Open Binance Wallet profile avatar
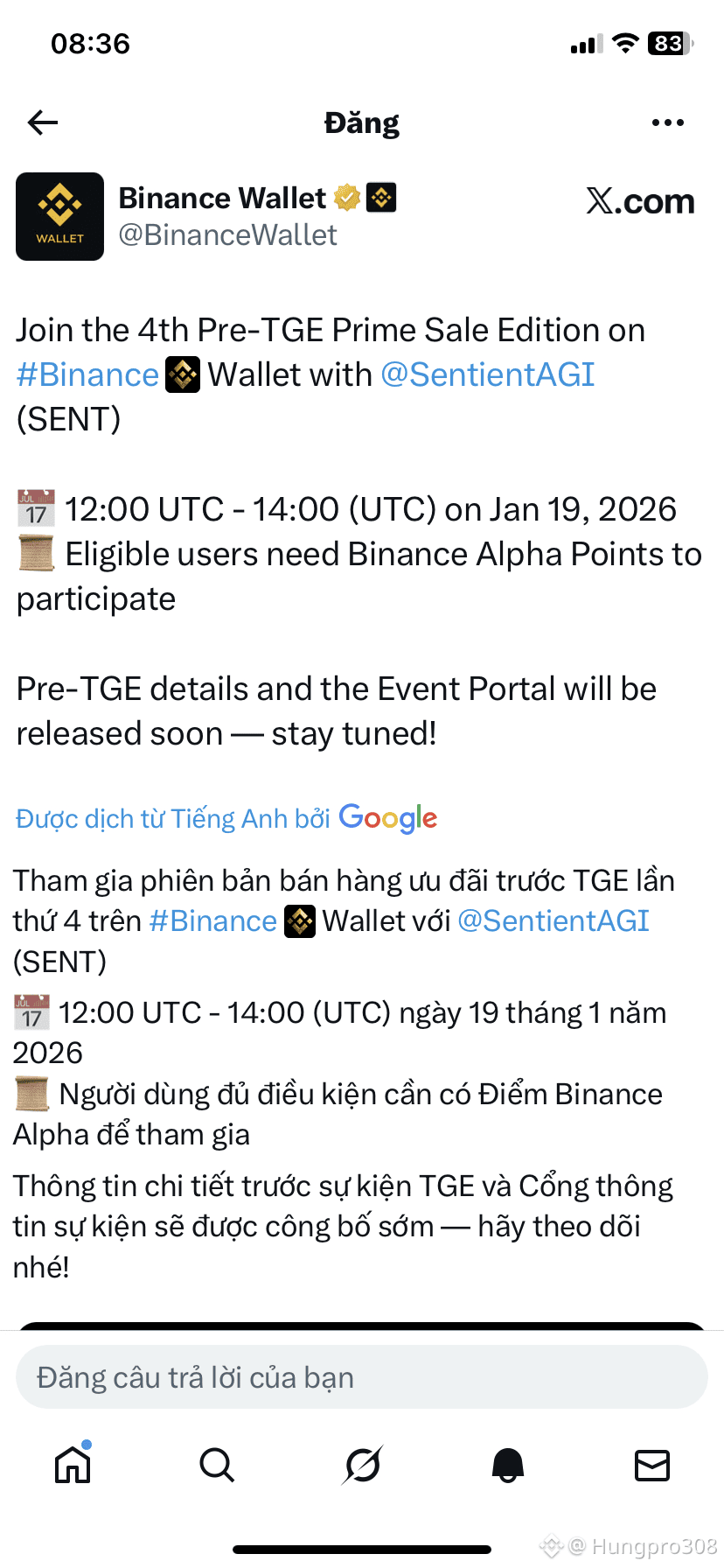 tap(59, 216)
